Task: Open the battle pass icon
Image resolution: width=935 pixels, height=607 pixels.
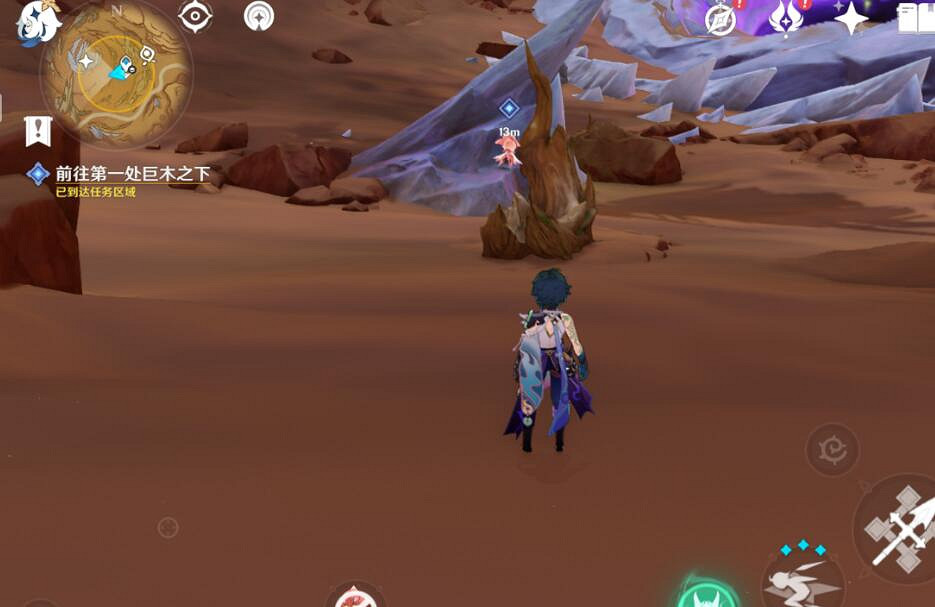Action: click(x=786, y=18)
